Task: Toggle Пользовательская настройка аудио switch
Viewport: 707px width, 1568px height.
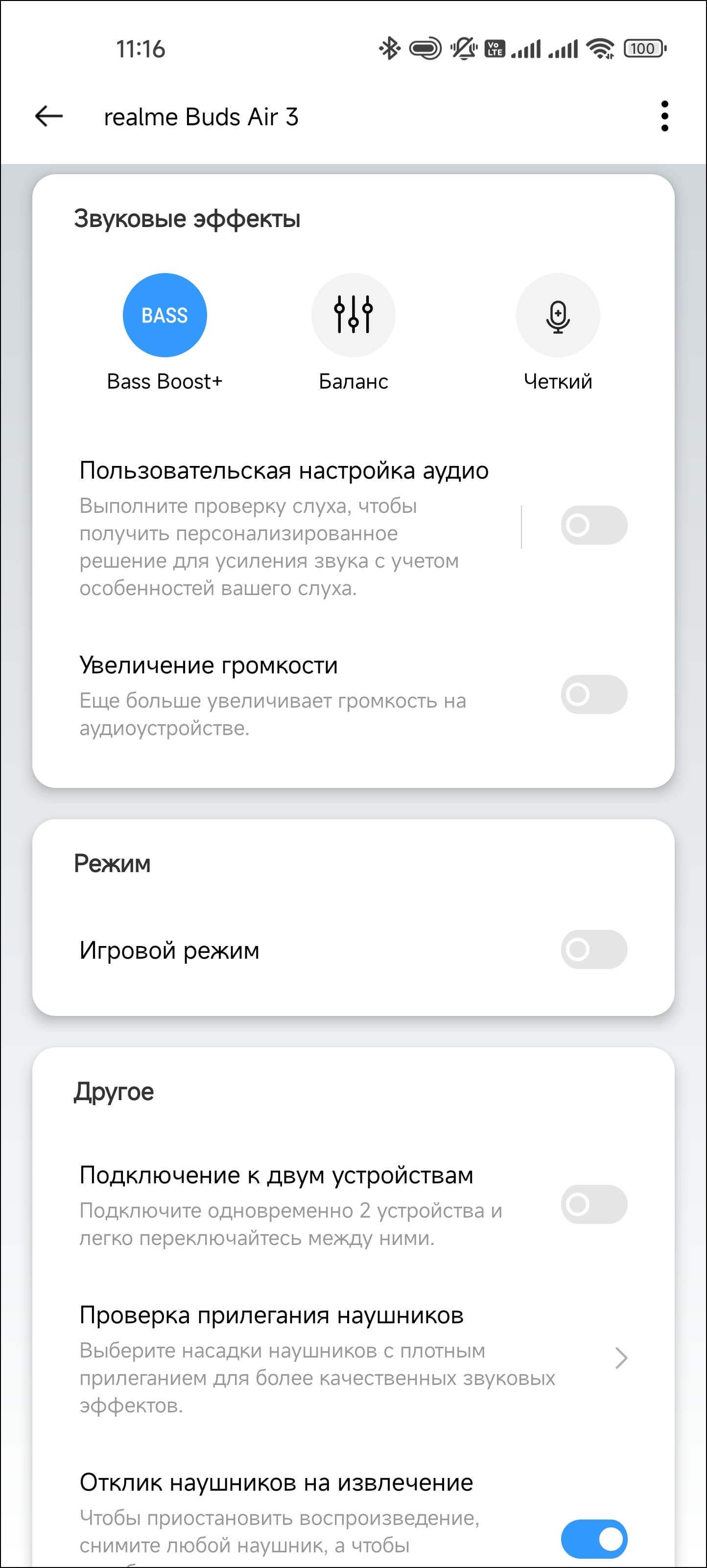Action: click(x=594, y=525)
